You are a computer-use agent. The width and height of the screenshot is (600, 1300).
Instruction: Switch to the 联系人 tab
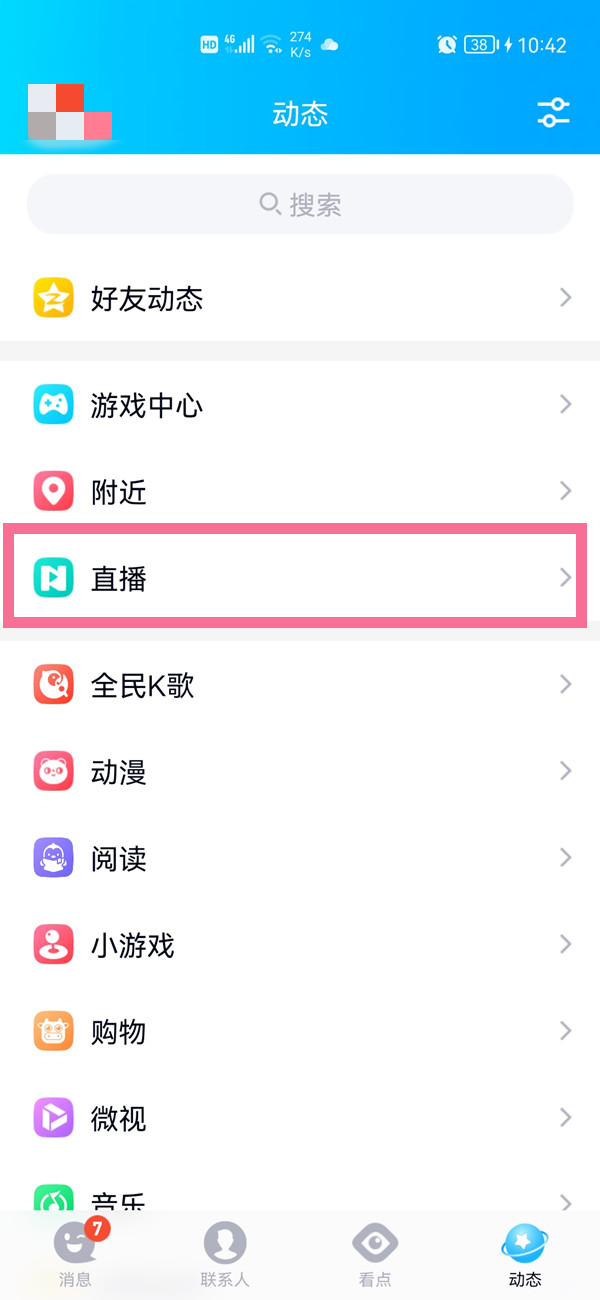(x=225, y=1254)
